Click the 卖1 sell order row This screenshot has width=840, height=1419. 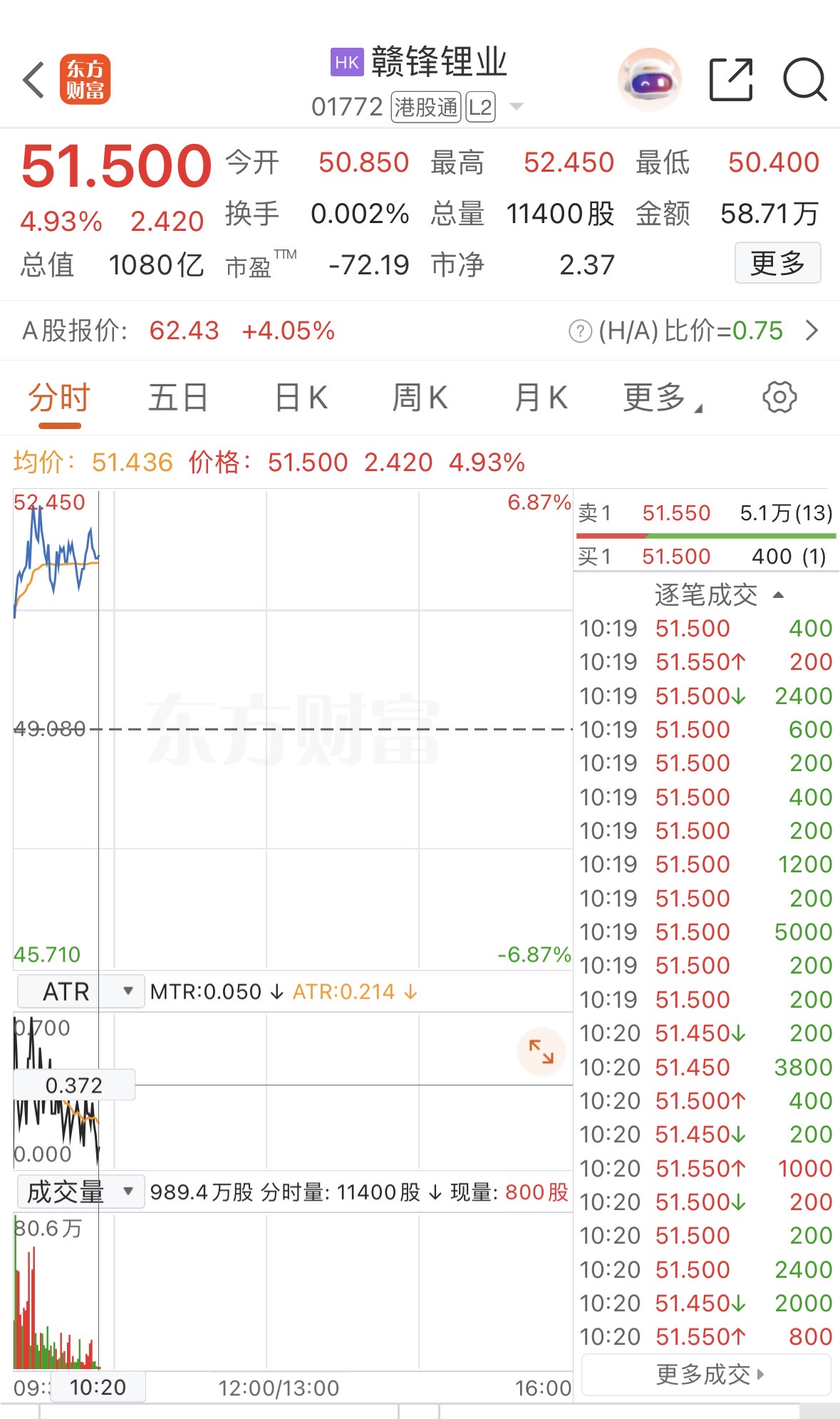(x=705, y=513)
